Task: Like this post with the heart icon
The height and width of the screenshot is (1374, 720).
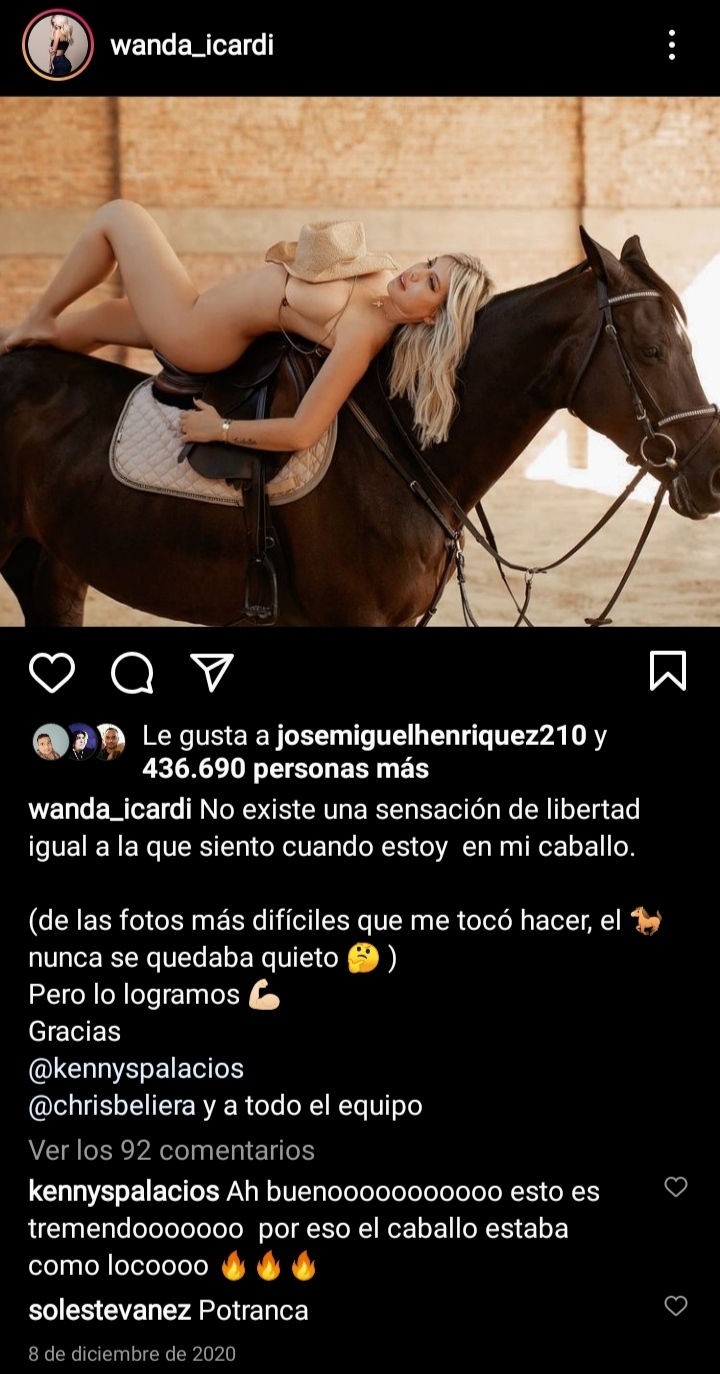Action: click(52, 672)
